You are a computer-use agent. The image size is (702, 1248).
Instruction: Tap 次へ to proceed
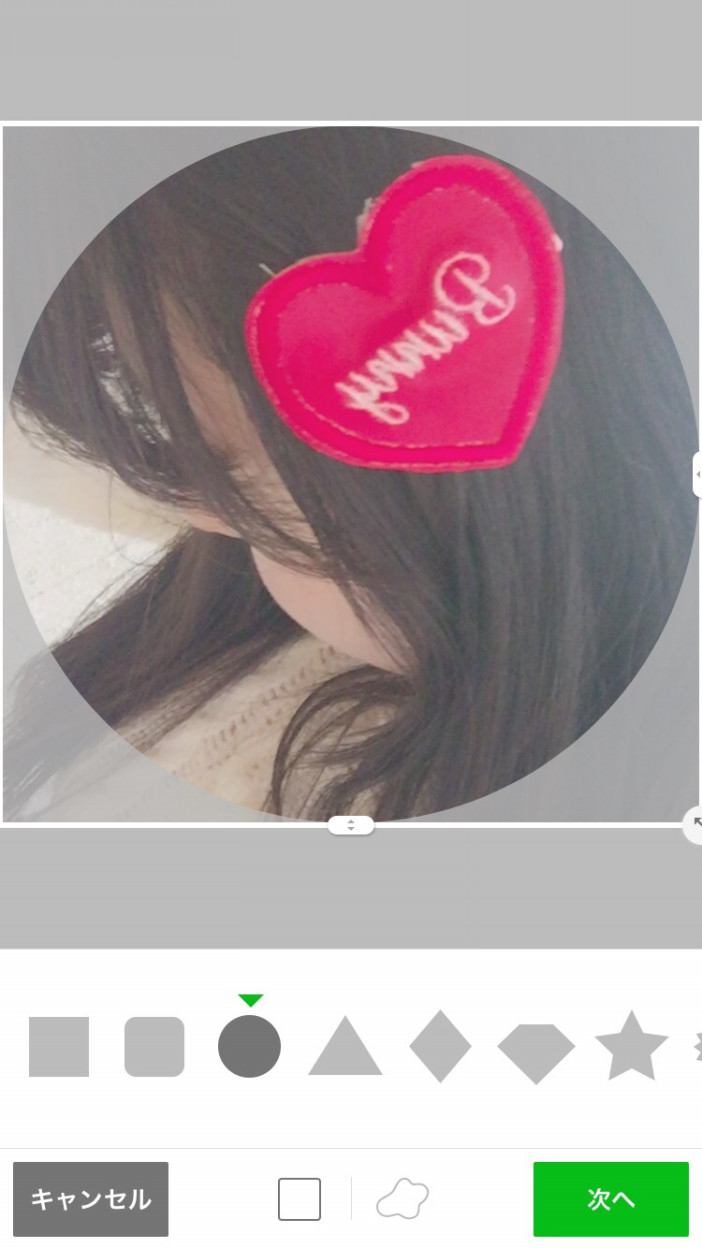(x=611, y=1199)
